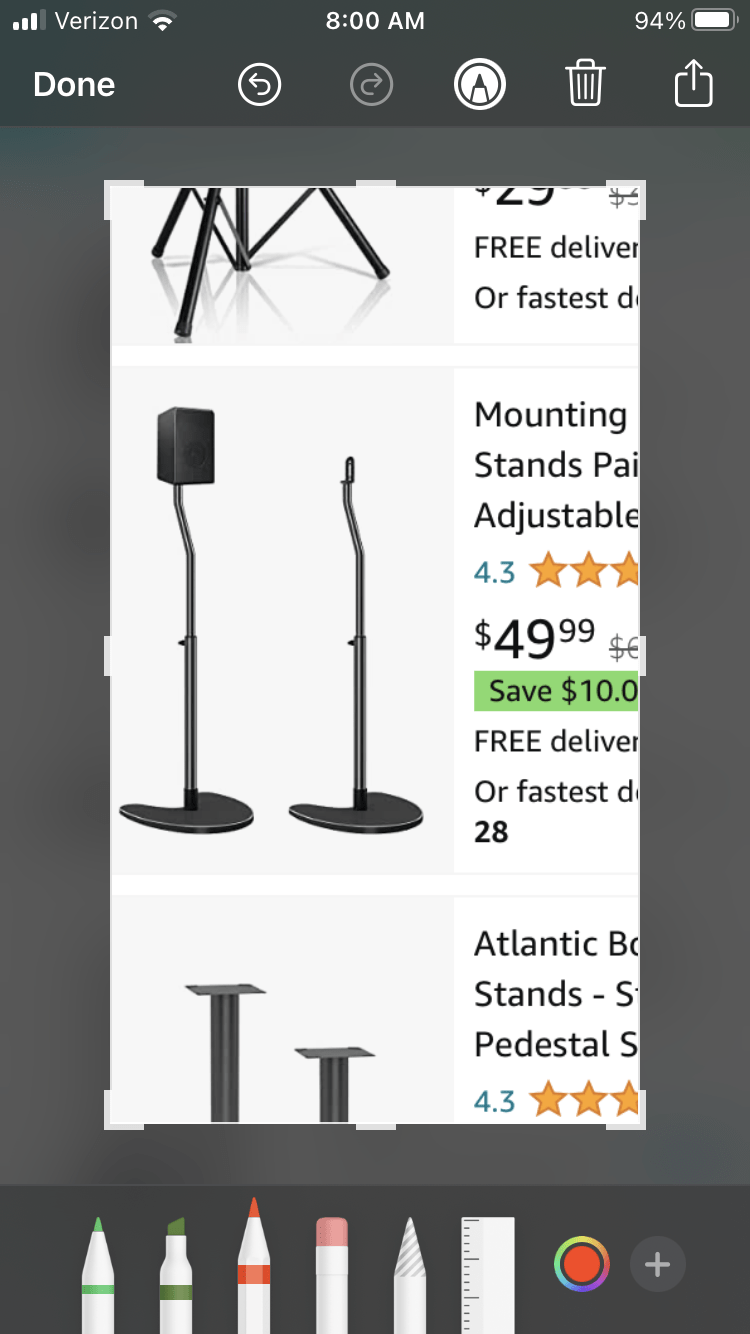
Task: Undo the last markup action
Action: pos(260,85)
